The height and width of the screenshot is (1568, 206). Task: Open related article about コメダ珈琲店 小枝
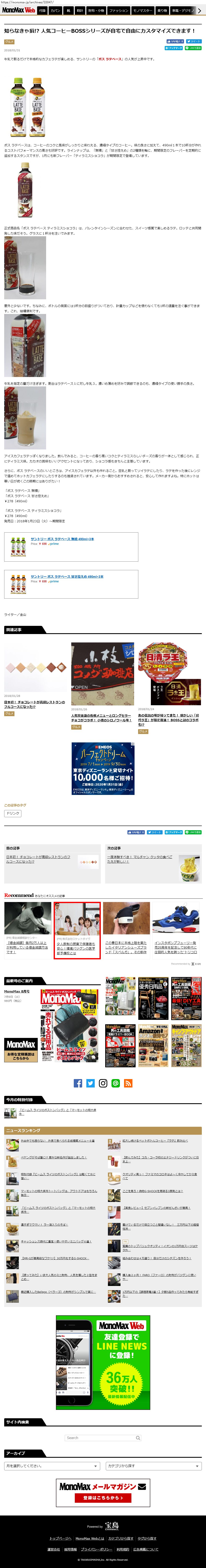tap(101, 718)
